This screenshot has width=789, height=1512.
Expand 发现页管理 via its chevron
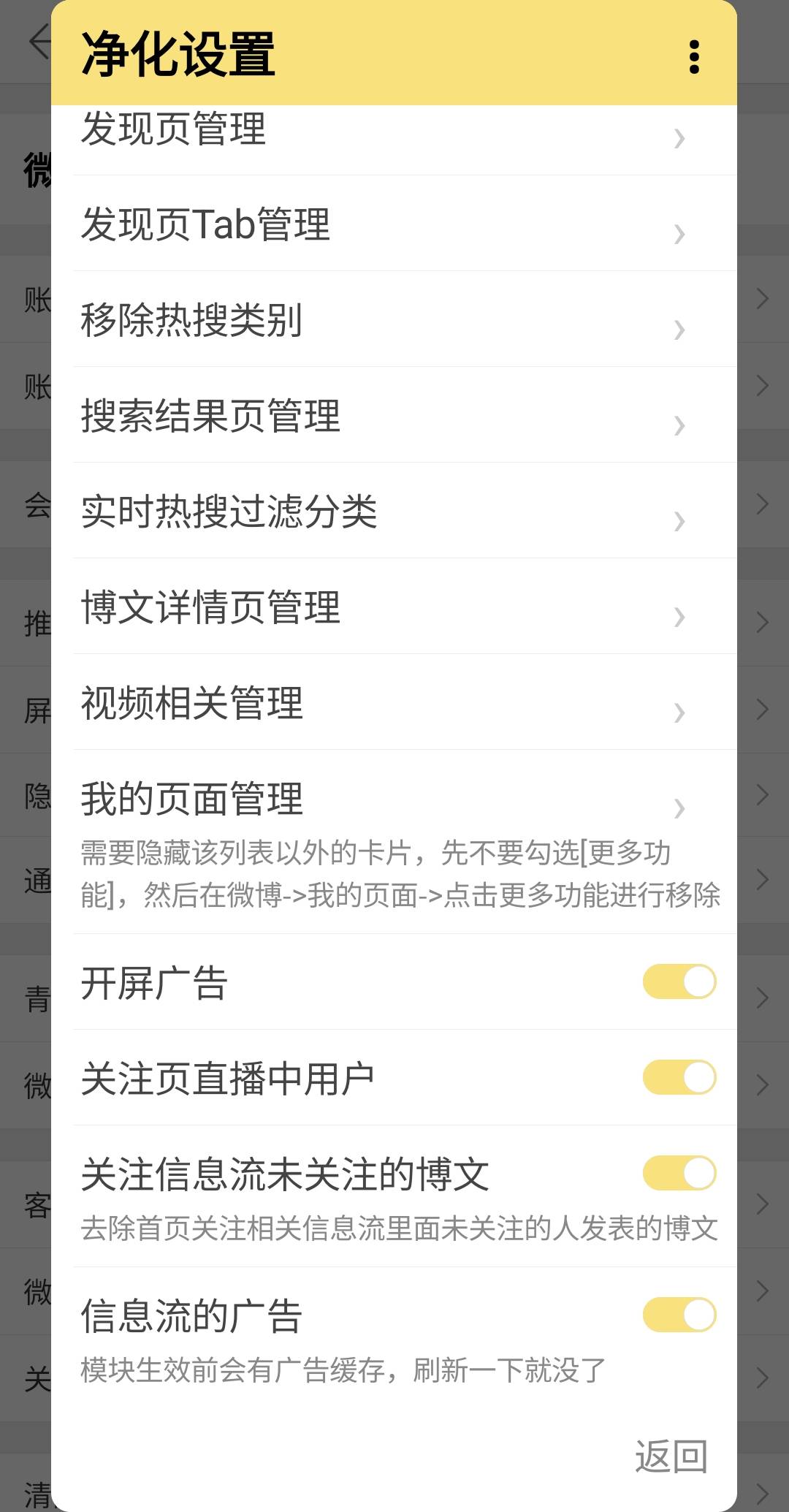click(x=680, y=139)
